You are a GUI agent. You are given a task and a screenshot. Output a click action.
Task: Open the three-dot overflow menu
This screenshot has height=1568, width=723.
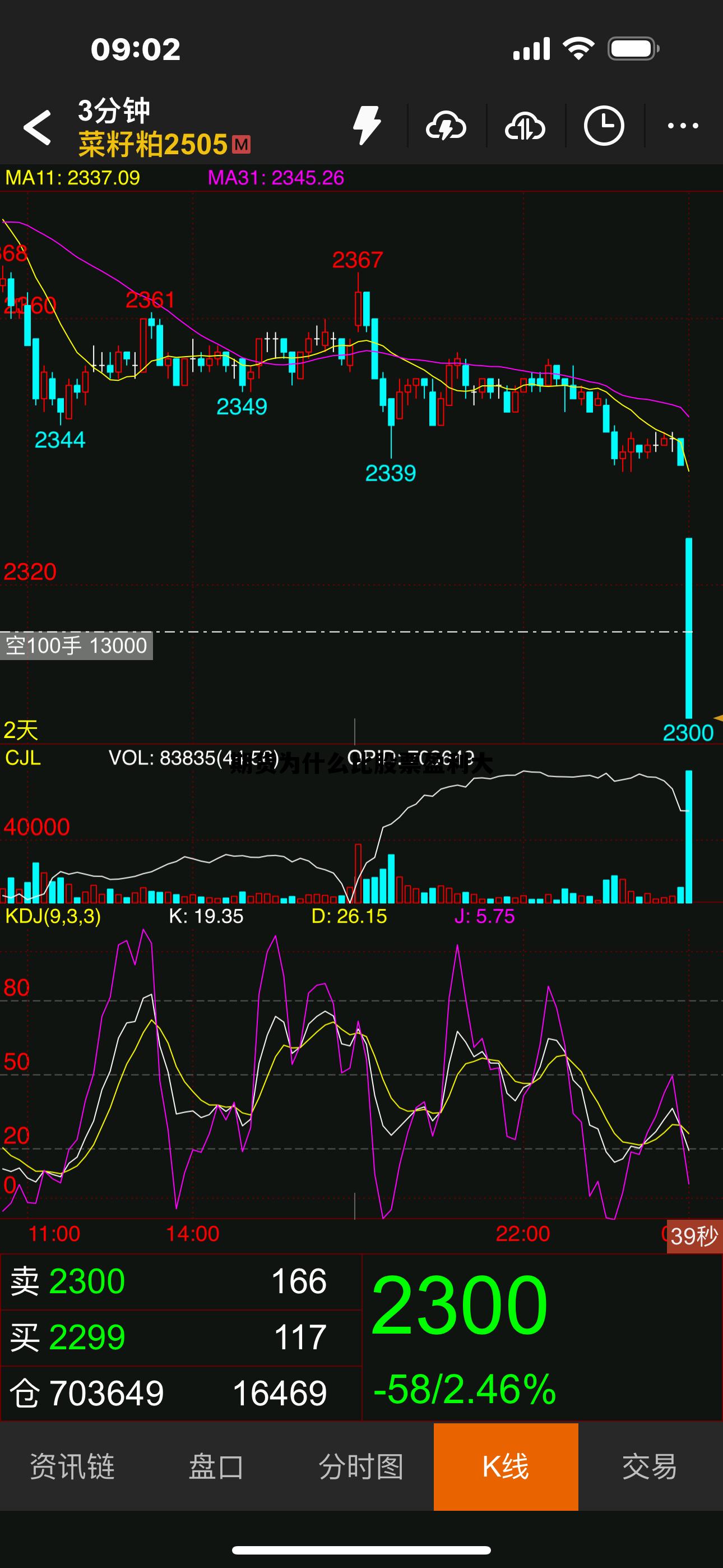683,126
